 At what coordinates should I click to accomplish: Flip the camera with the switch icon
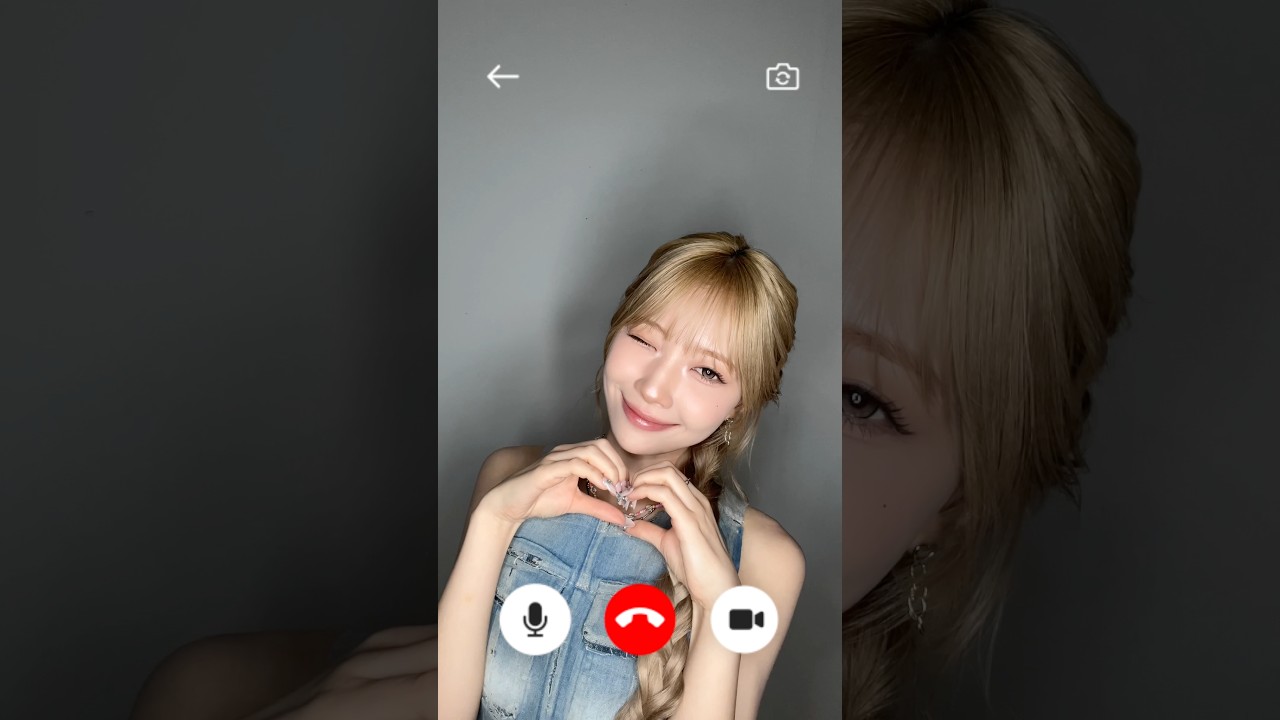pyautogui.click(x=782, y=77)
